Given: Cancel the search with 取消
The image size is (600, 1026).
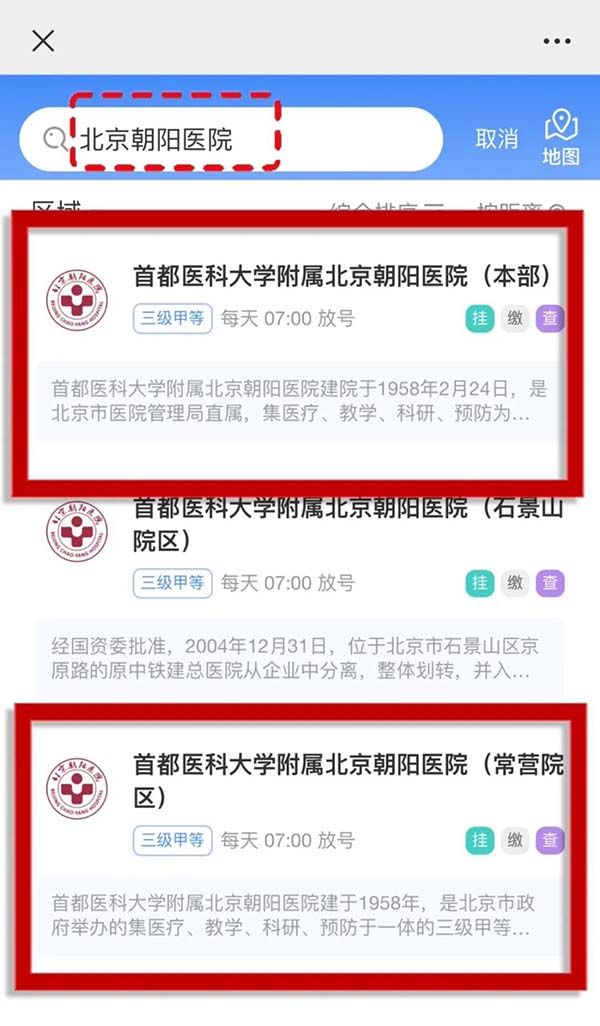Looking at the screenshot, I should pos(497,139).
